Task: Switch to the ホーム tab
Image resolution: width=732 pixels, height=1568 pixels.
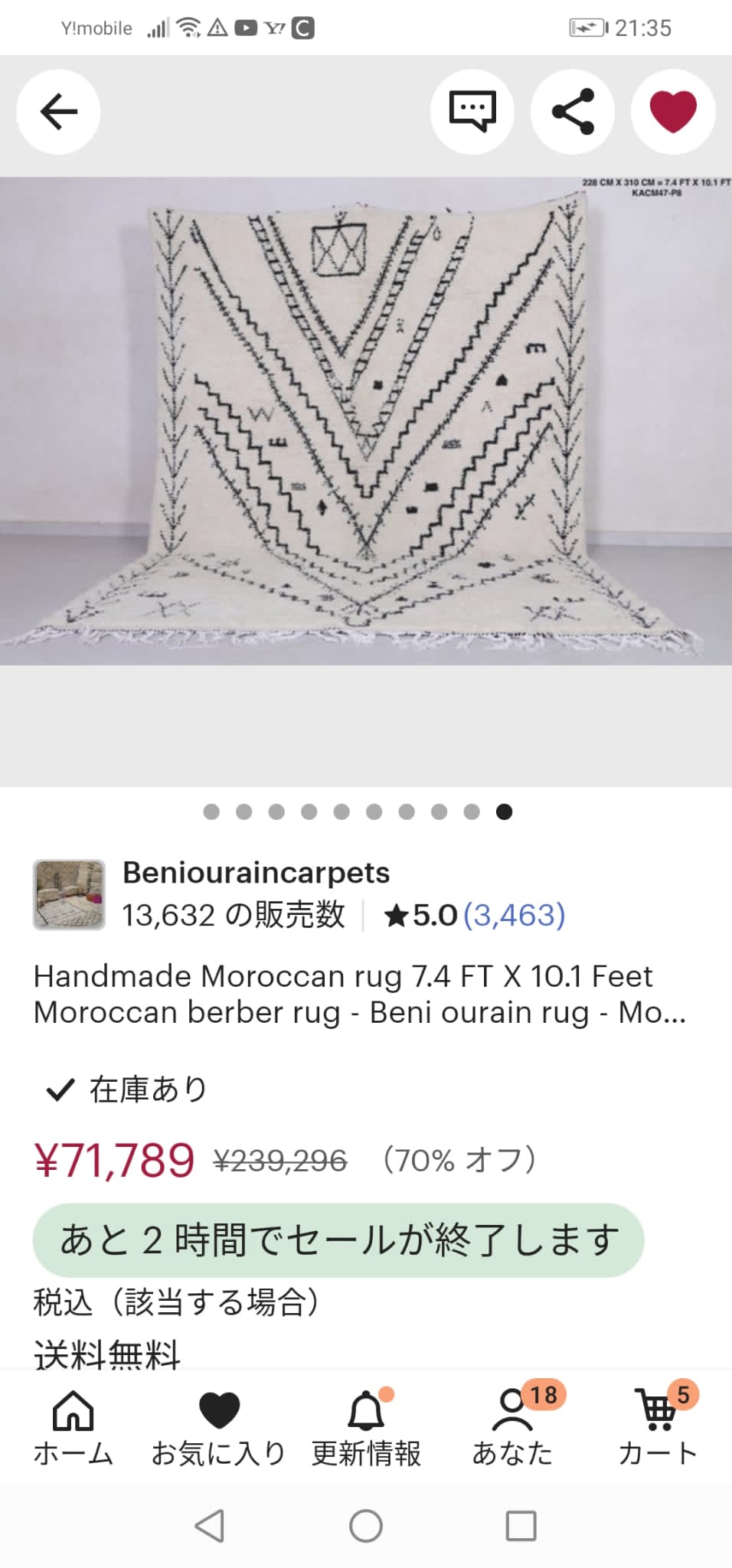Action: [x=73, y=1429]
